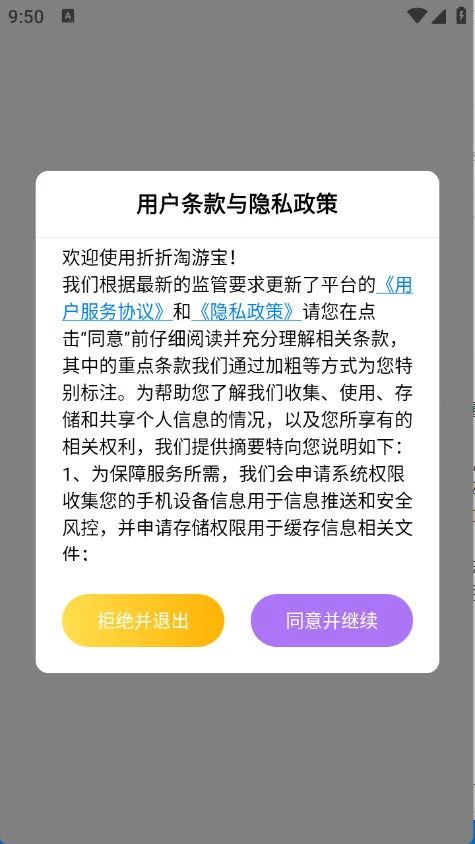Viewport: 475px width, 844px height.
Task: Tap 拒绝并退出 to decline and exit
Action: coord(143,620)
